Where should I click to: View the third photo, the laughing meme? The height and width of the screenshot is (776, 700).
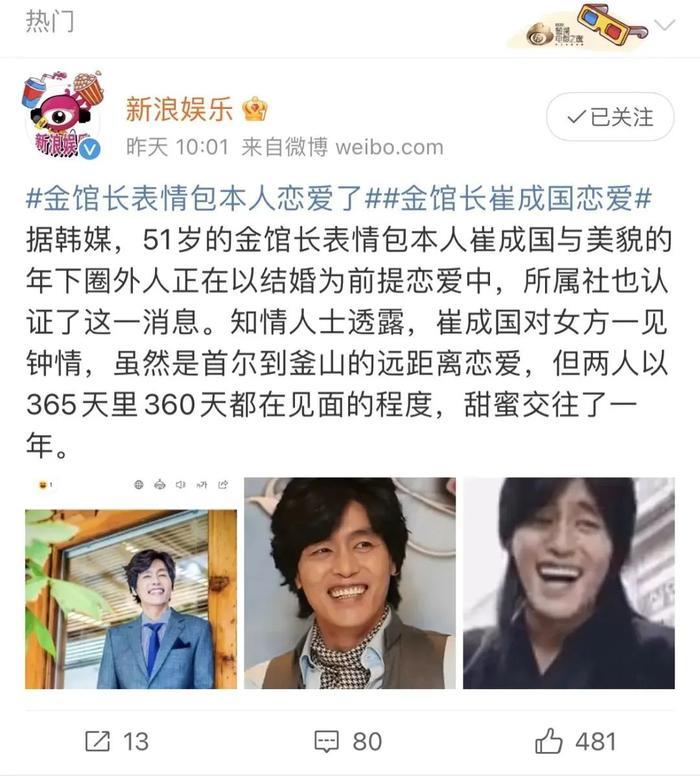click(x=568, y=583)
